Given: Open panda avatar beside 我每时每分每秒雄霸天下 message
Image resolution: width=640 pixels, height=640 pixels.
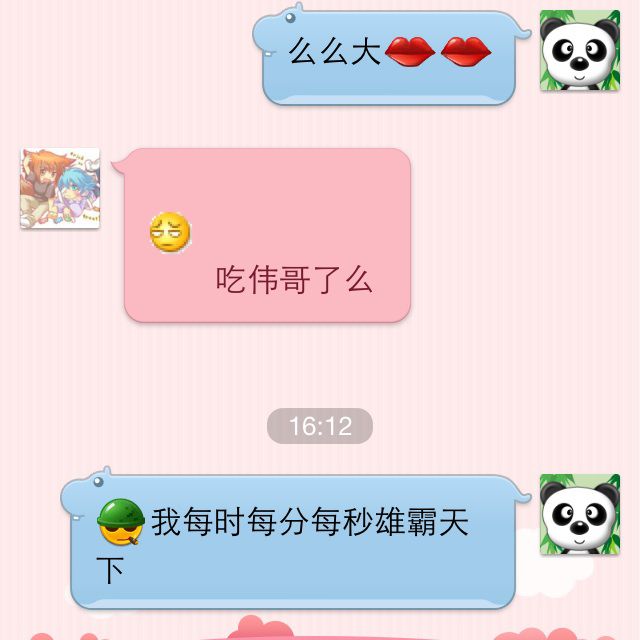Looking at the screenshot, I should [x=580, y=514].
